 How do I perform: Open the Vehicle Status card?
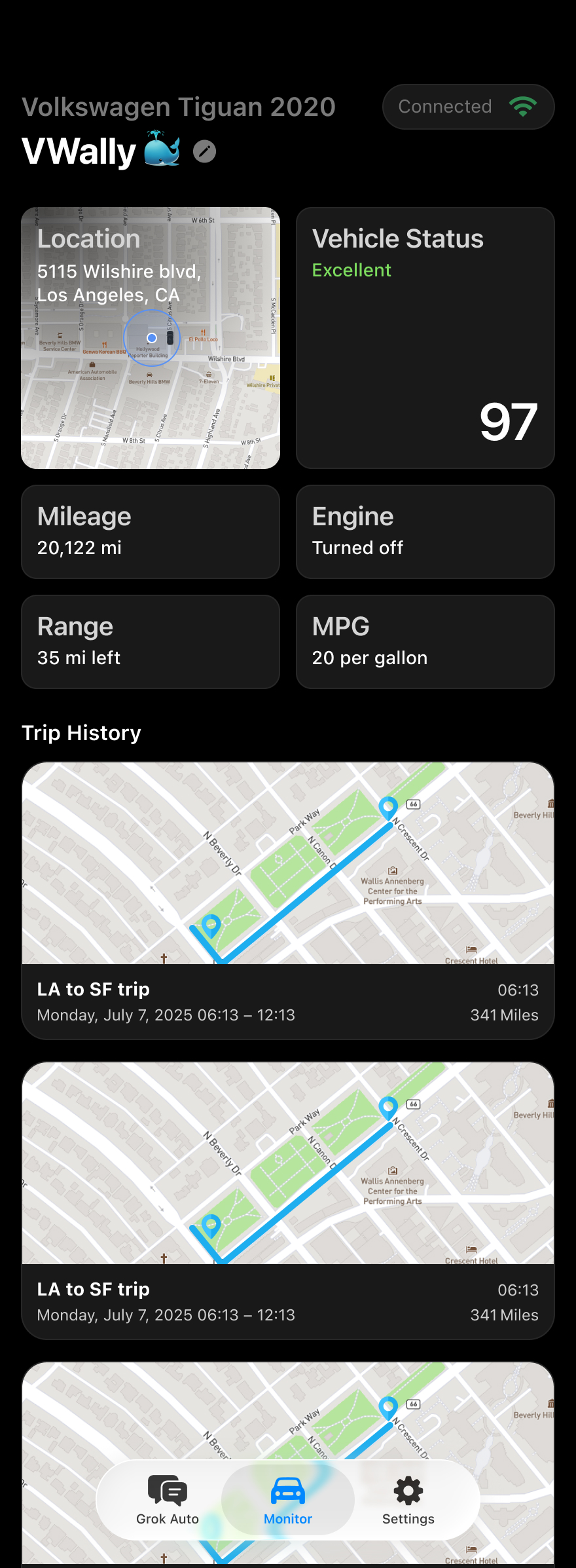425,338
